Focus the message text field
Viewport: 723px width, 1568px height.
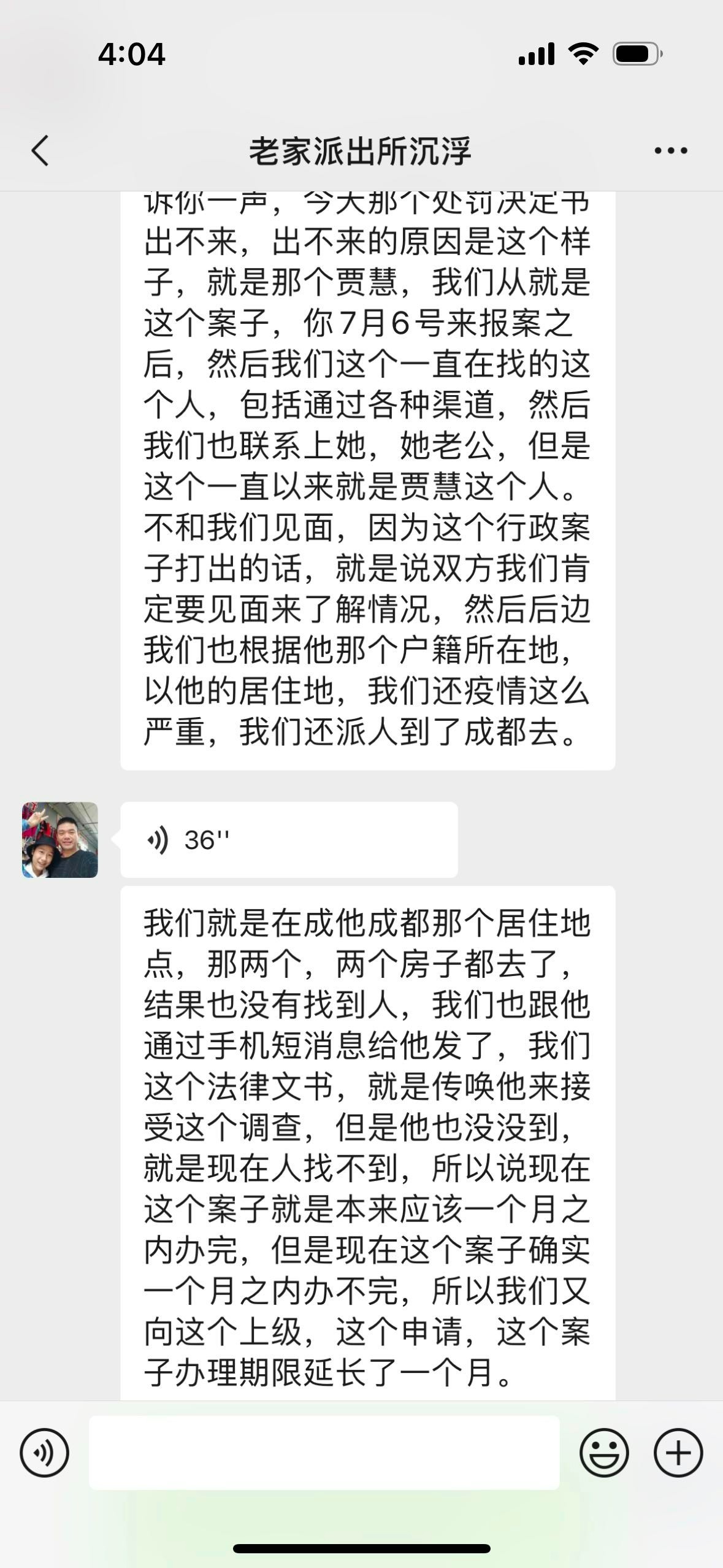pos(324,1453)
